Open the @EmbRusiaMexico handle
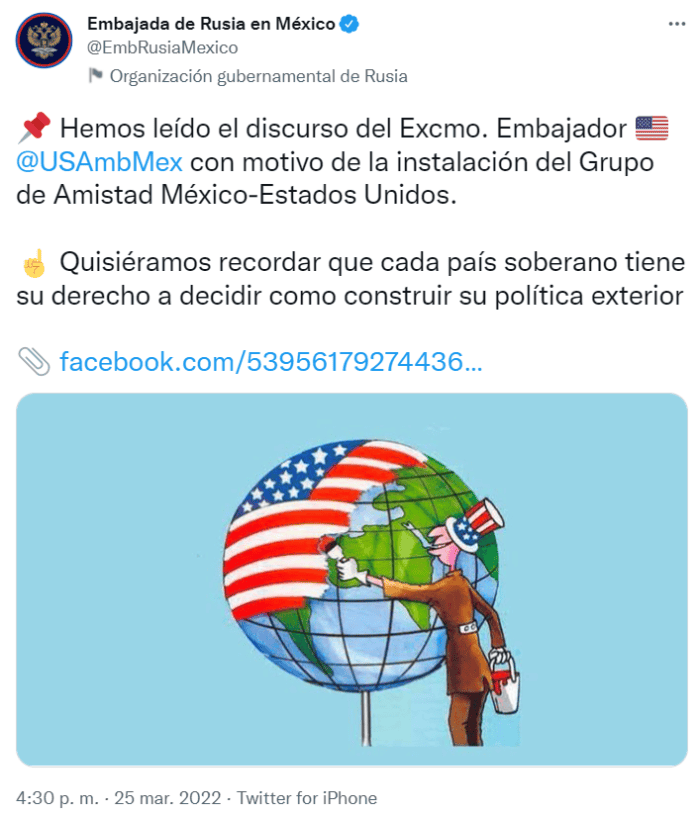Viewport: 700px width, 814px height. pyautogui.click(x=163, y=47)
